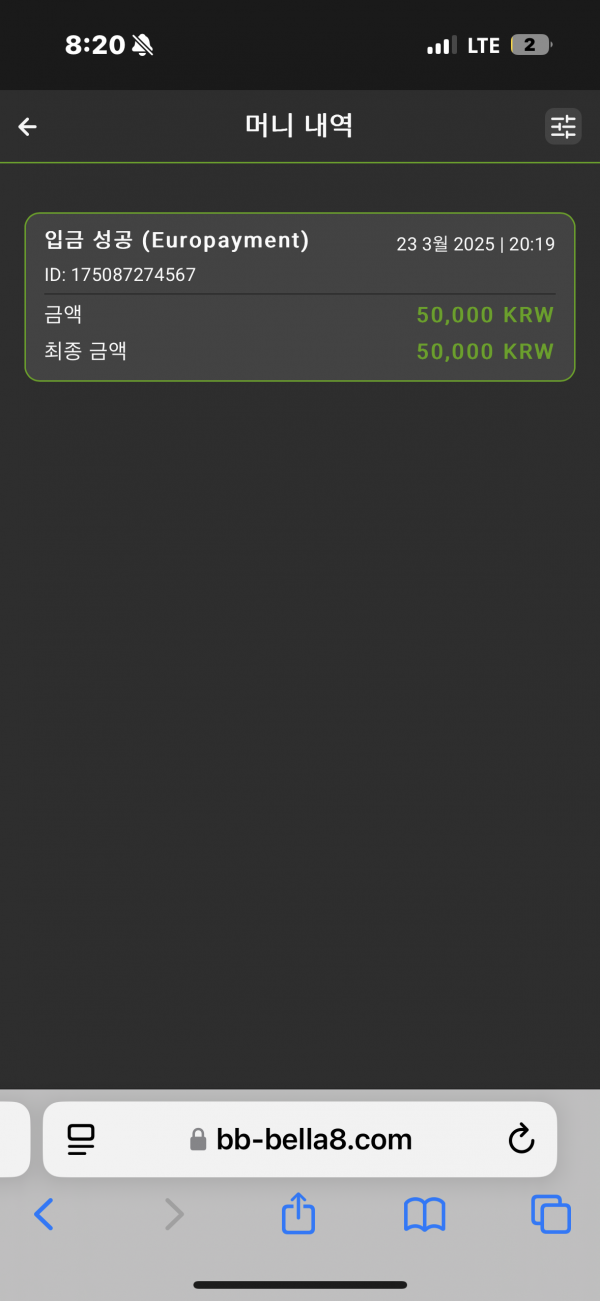Show all open Safari tabs
The width and height of the screenshot is (600, 1301).
pos(550,1214)
